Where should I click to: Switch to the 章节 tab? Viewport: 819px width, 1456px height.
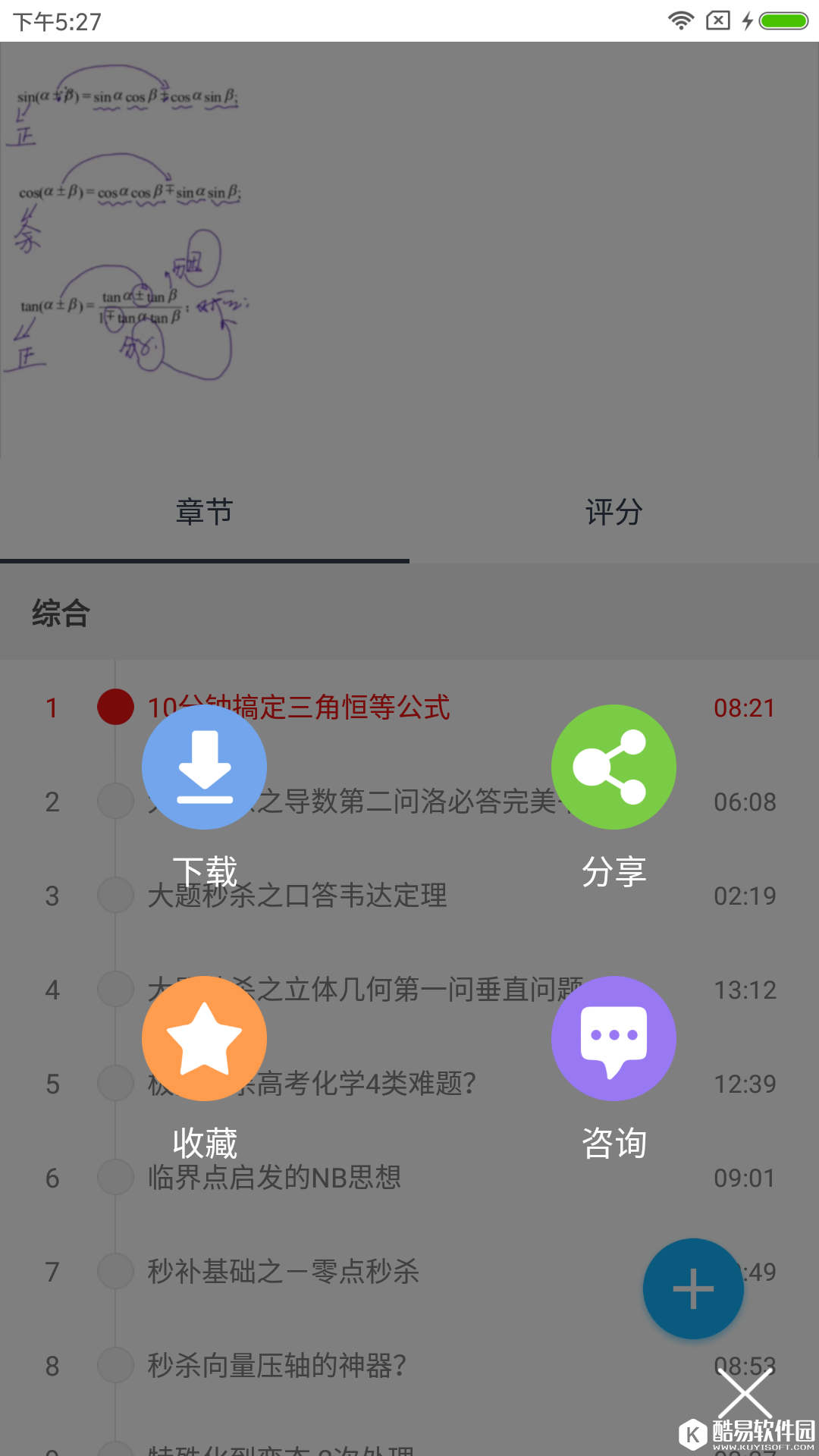coord(205,512)
